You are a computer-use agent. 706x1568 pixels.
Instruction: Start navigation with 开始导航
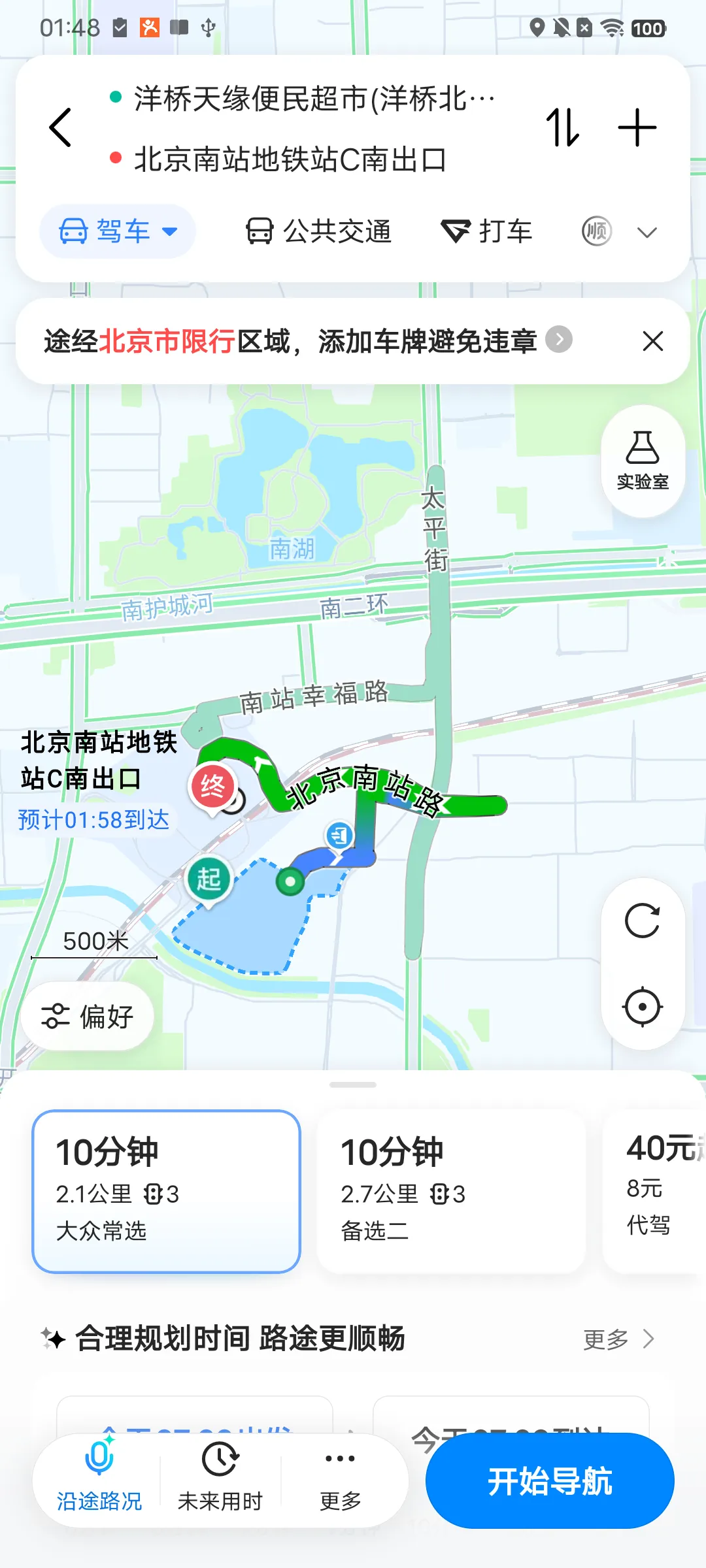550,1480
